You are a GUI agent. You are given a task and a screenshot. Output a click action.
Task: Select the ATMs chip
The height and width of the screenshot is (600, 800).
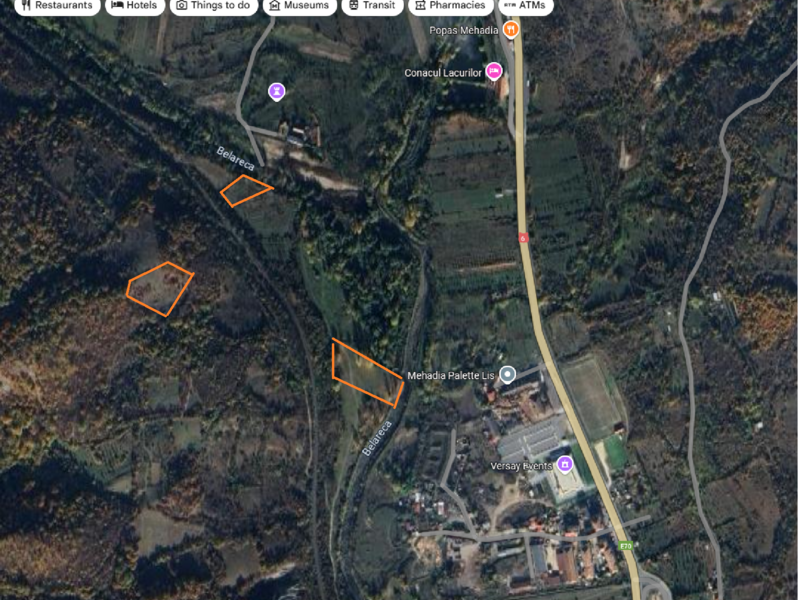525,5
